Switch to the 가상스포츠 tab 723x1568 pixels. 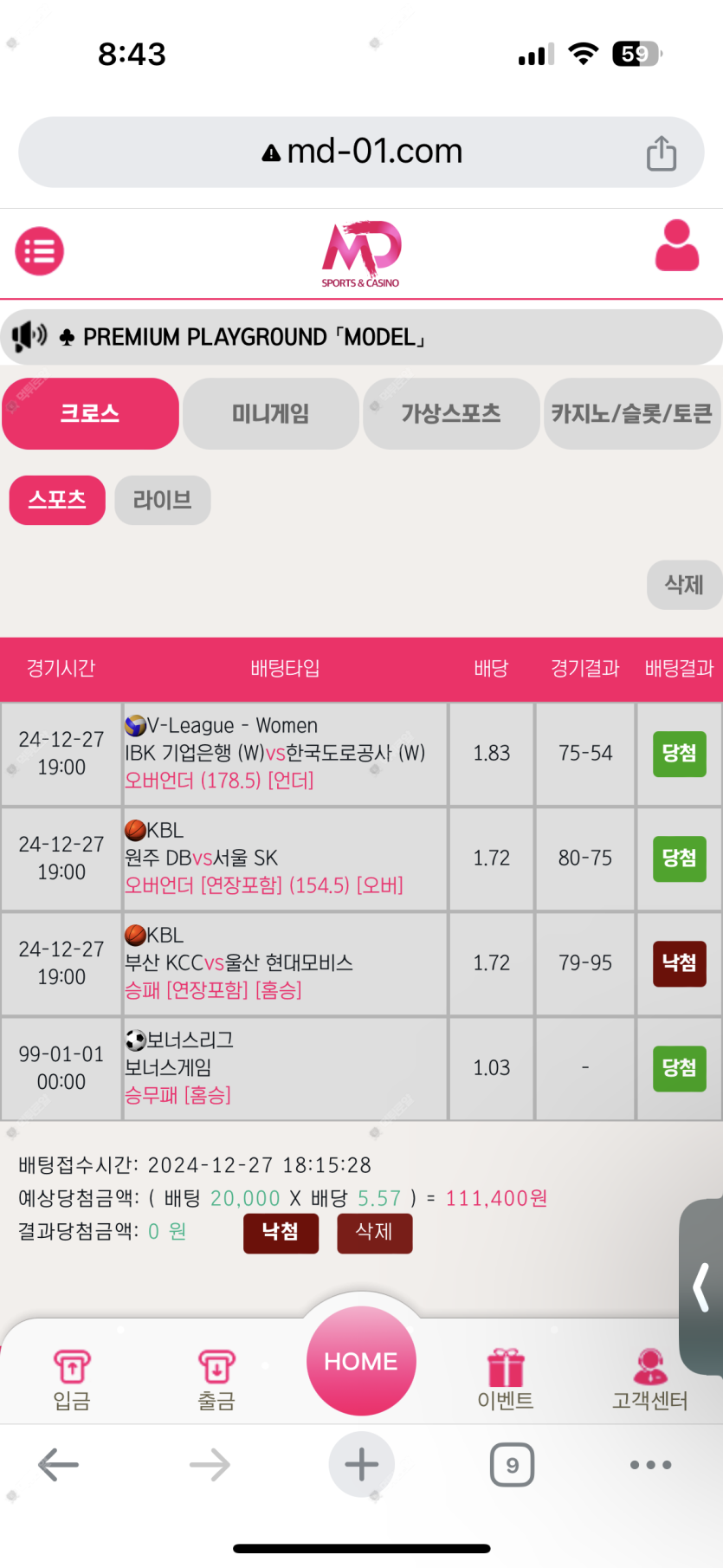click(x=451, y=413)
